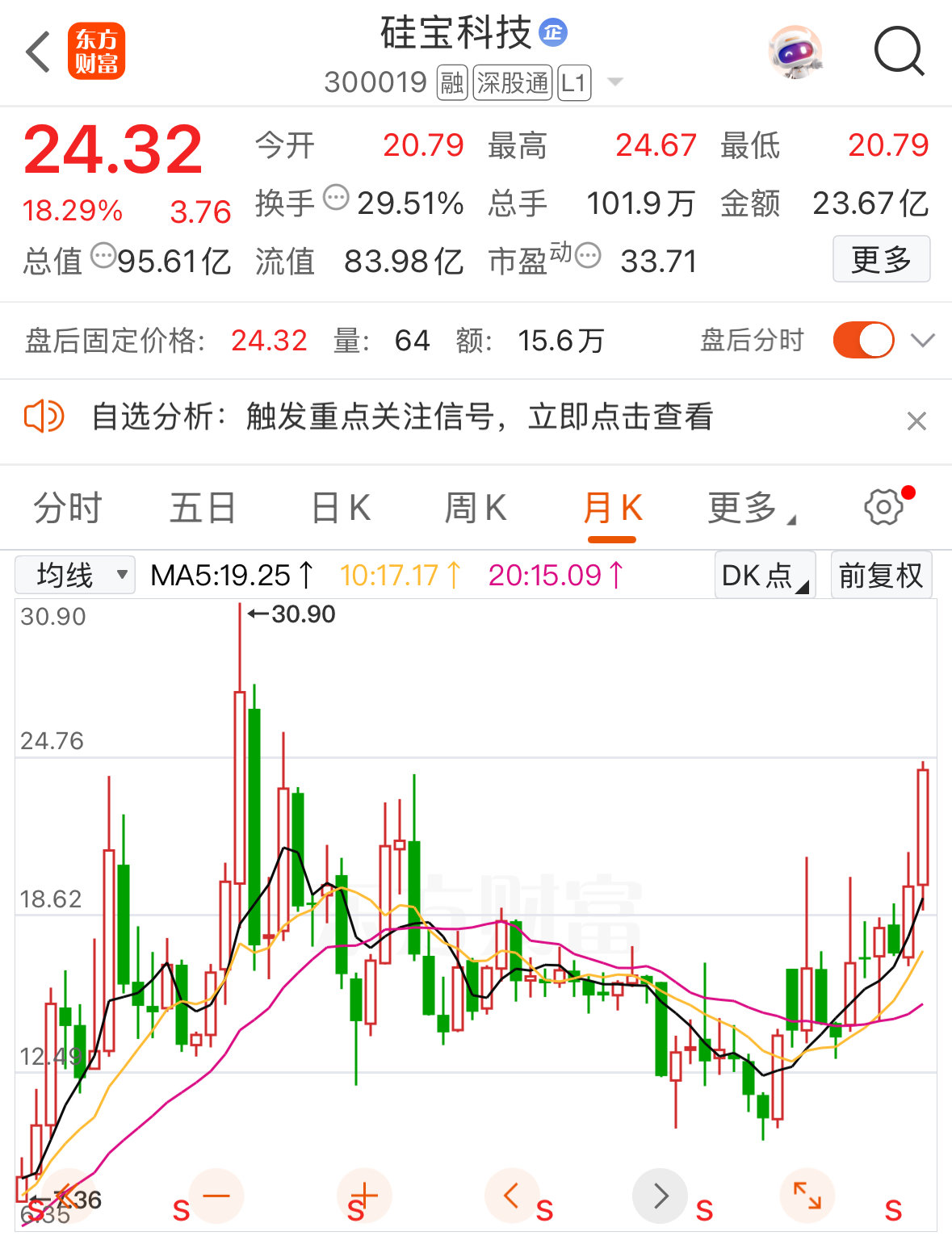Open chart settings gear icon

pyautogui.click(x=883, y=507)
